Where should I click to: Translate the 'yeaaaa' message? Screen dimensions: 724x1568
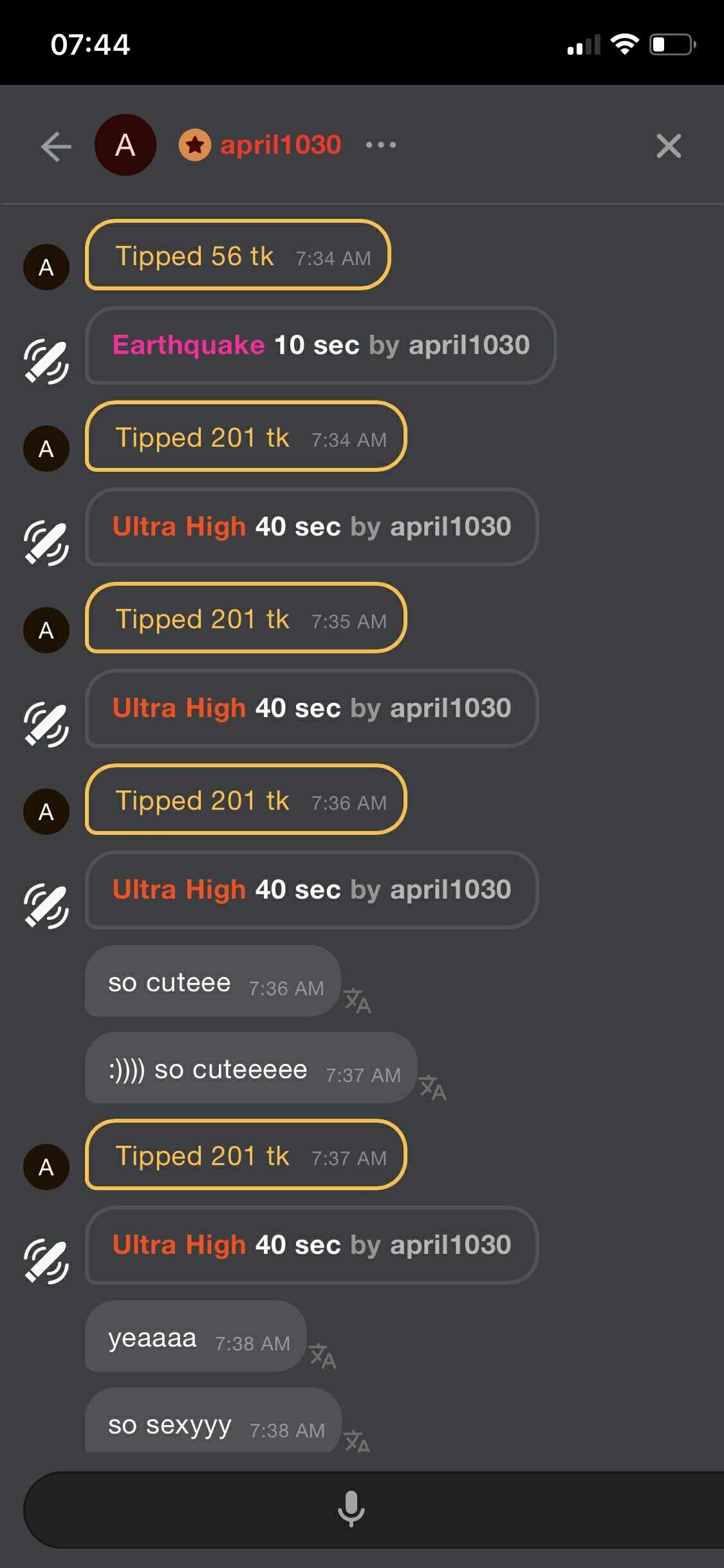coord(323,1356)
